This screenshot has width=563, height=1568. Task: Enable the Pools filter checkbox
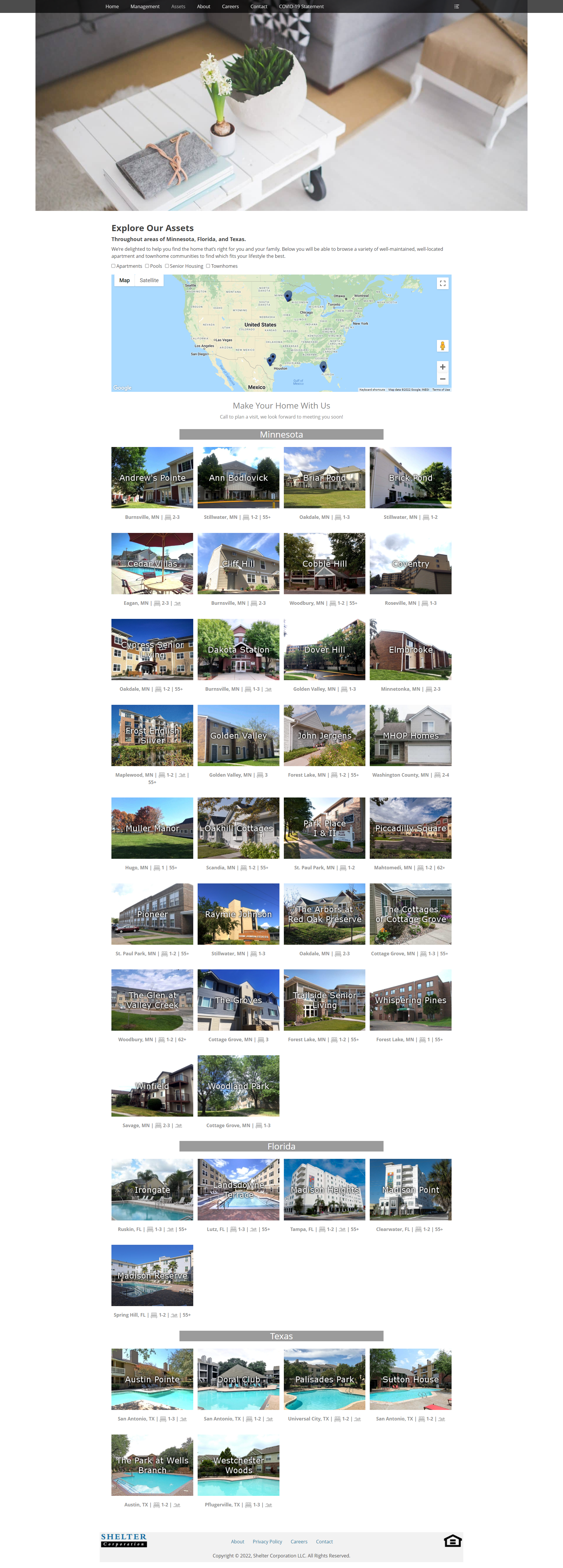[x=147, y=266]
